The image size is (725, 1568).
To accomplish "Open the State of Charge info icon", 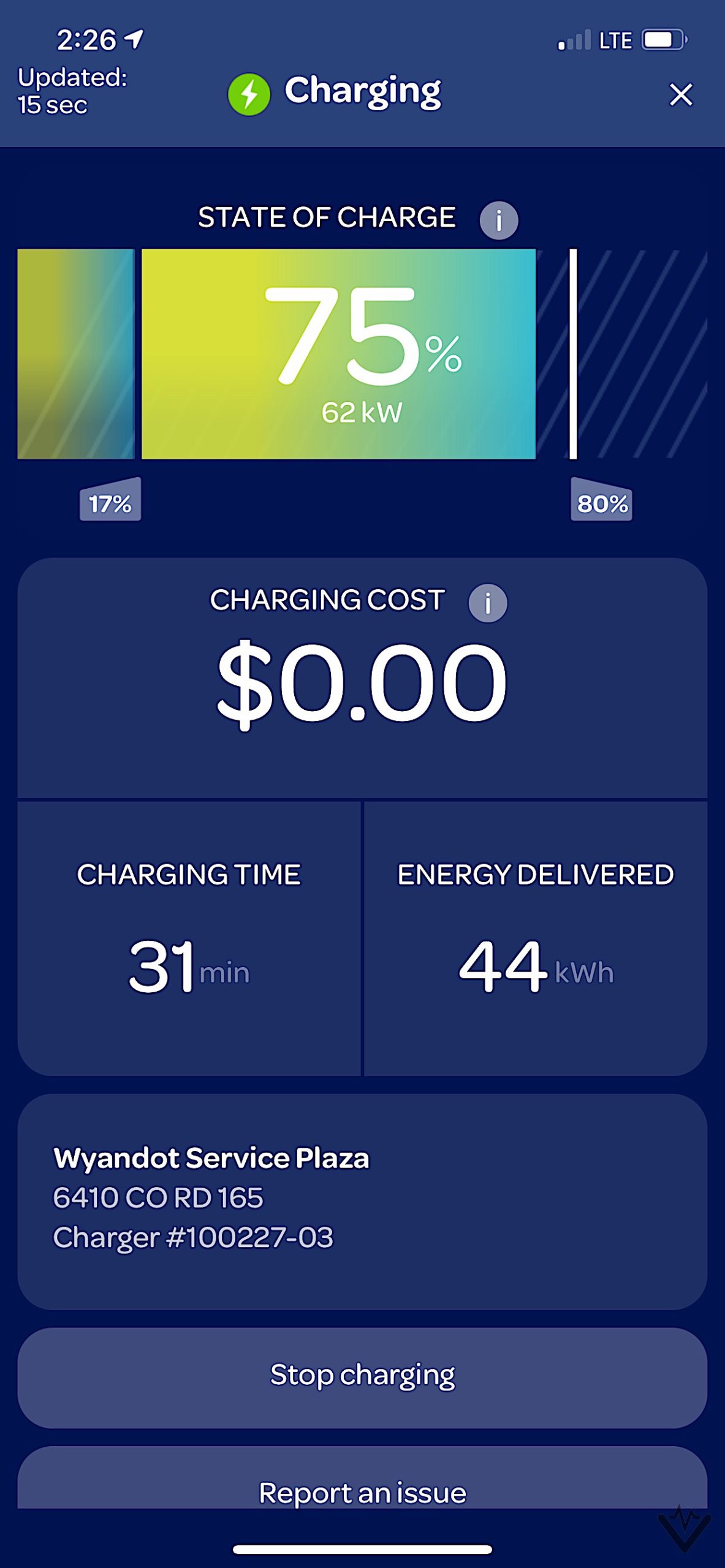I will (498, 221).
